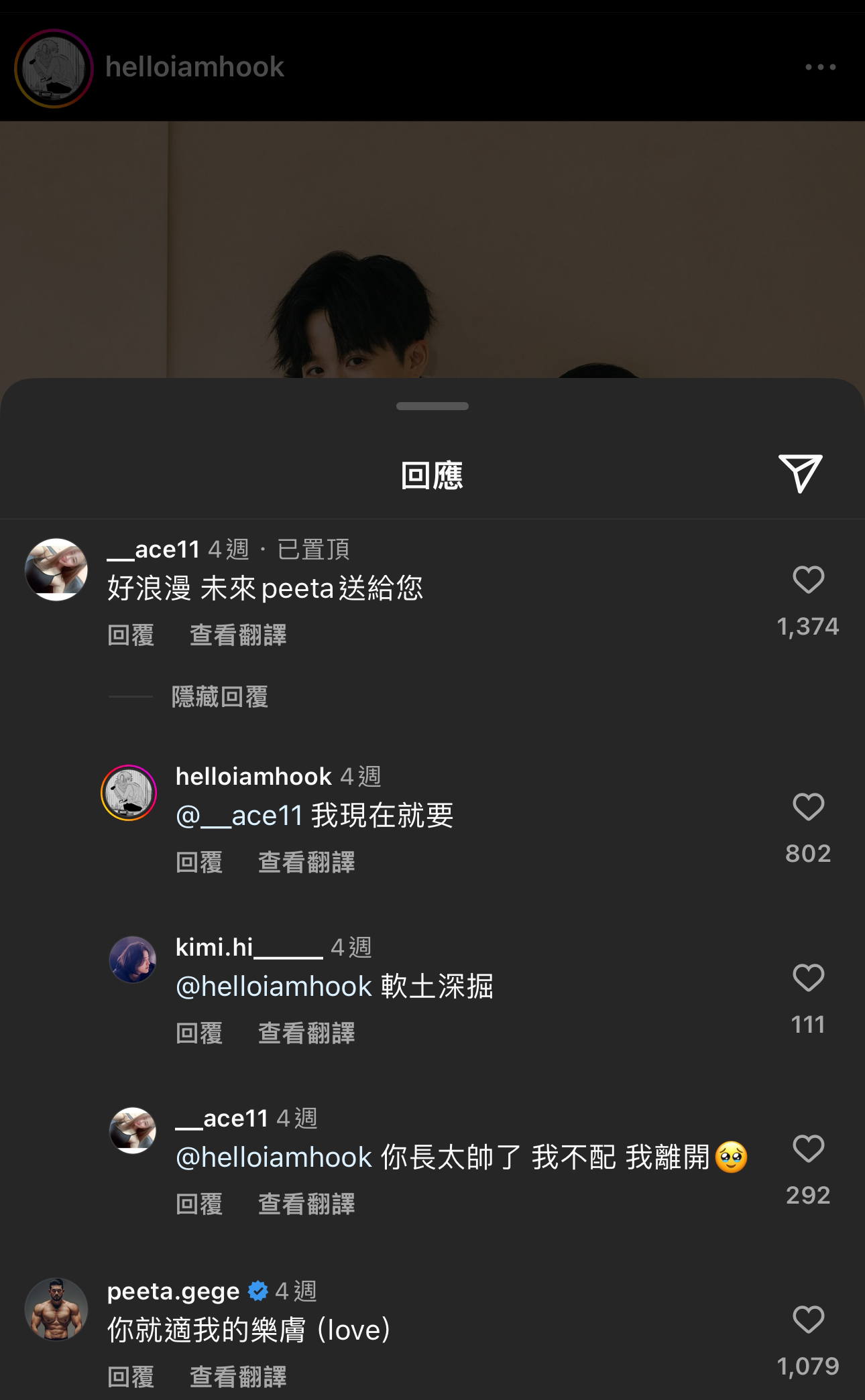
Task: Like kimi.hi's reply 軟土深掘
Action: tap(808, 978)
